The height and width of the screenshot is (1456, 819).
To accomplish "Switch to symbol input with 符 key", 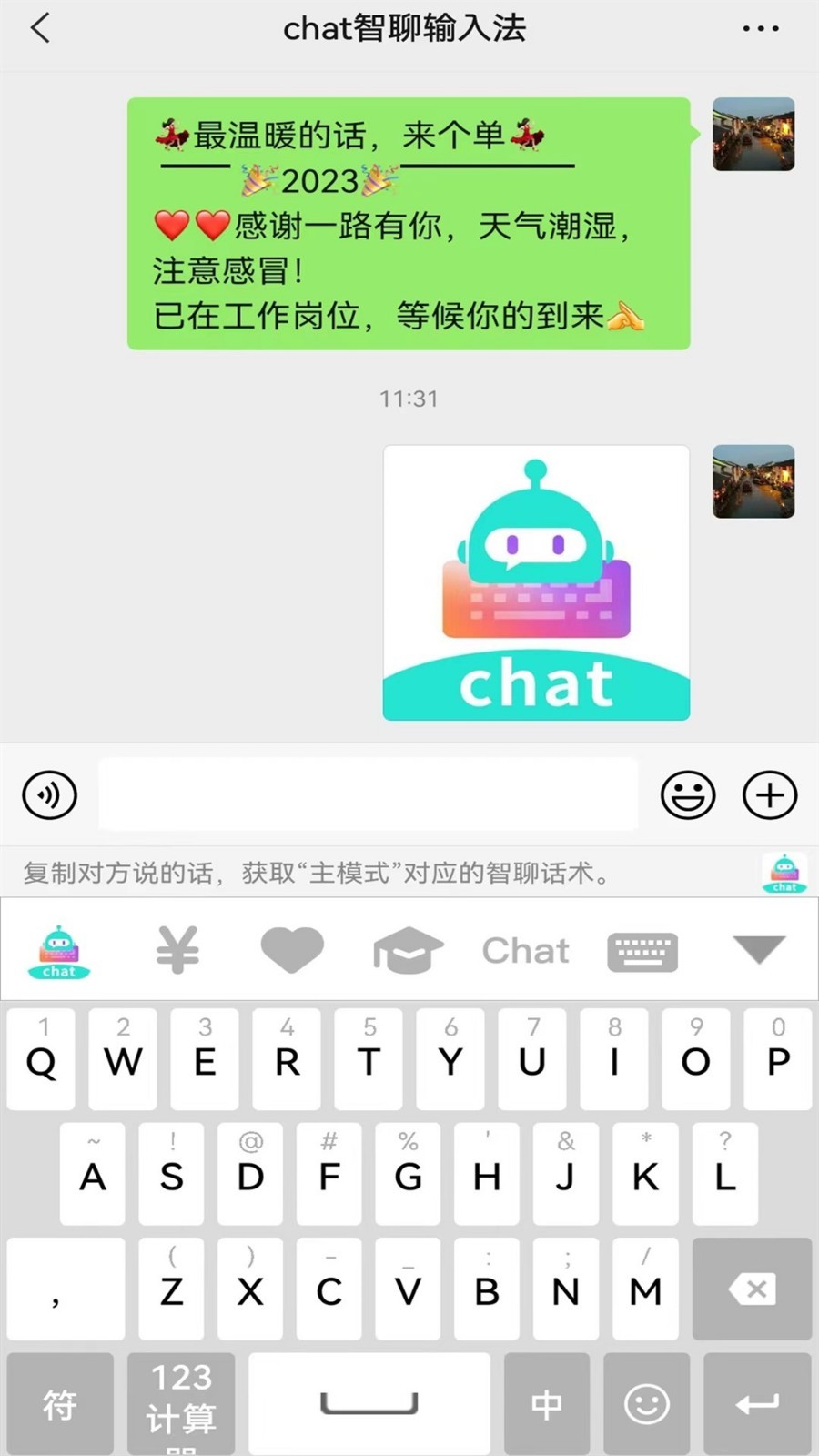I will point(60,1402).
